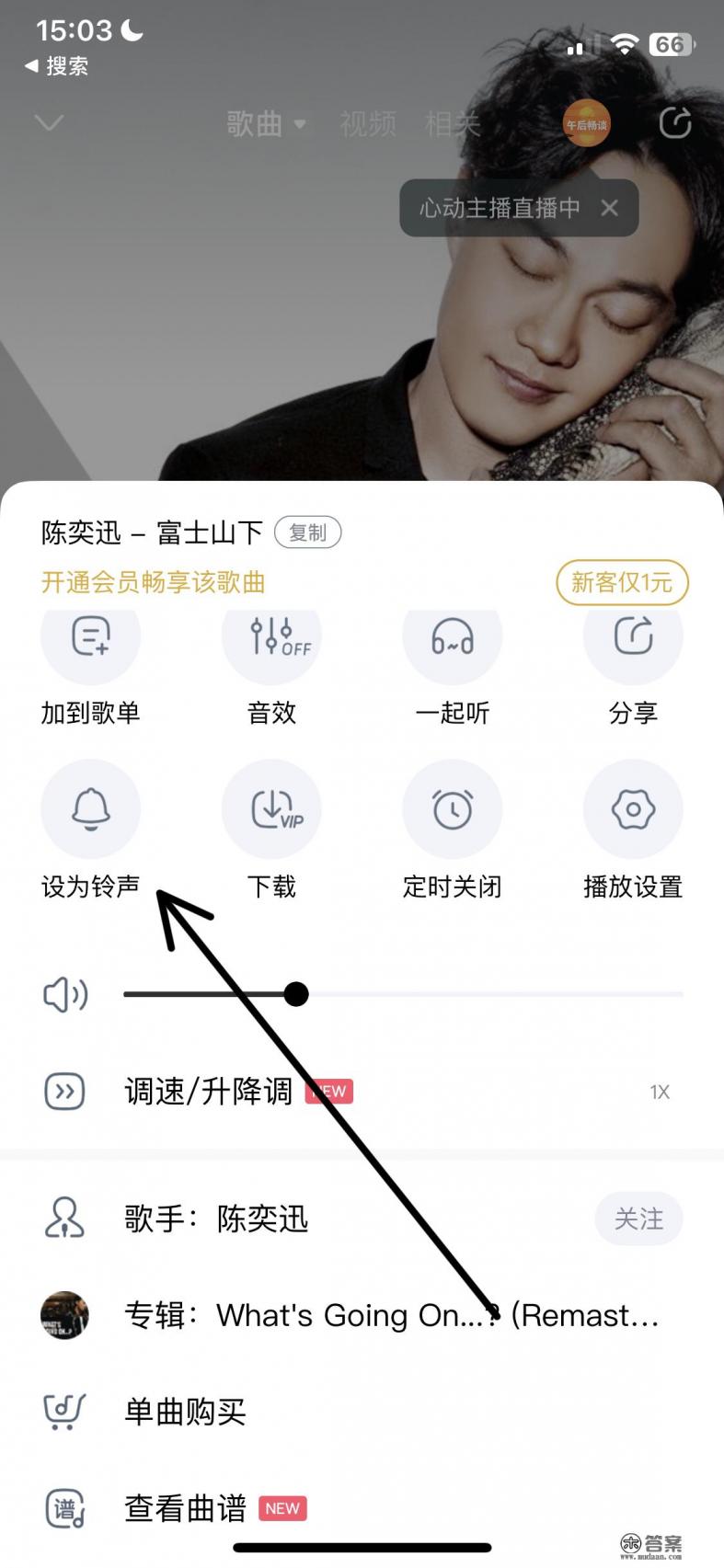Open 播放设置 playback settings icon
The image size is (724, 1568).
tap(633, 809)
